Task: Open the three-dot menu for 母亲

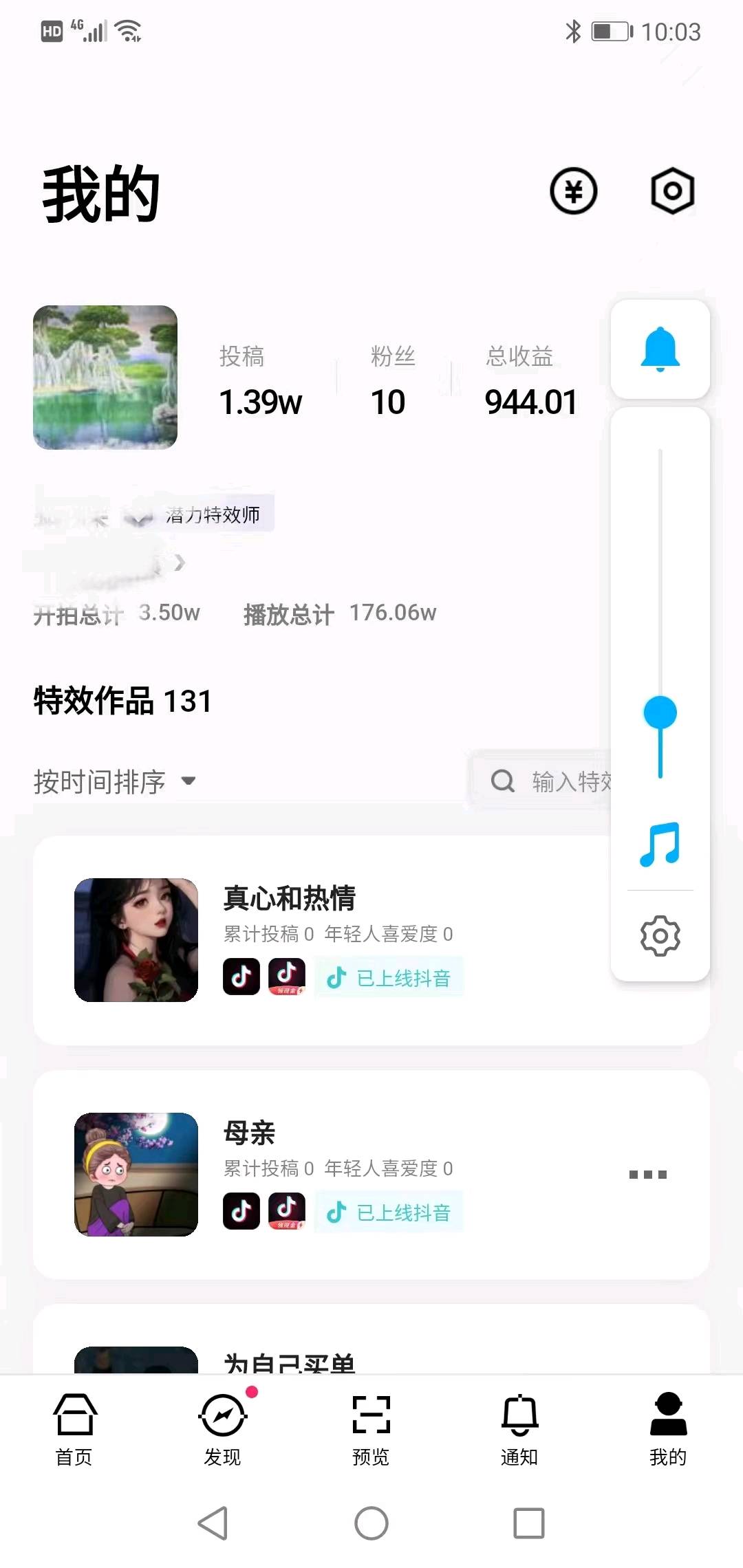Action: (x=648, y=1175)
